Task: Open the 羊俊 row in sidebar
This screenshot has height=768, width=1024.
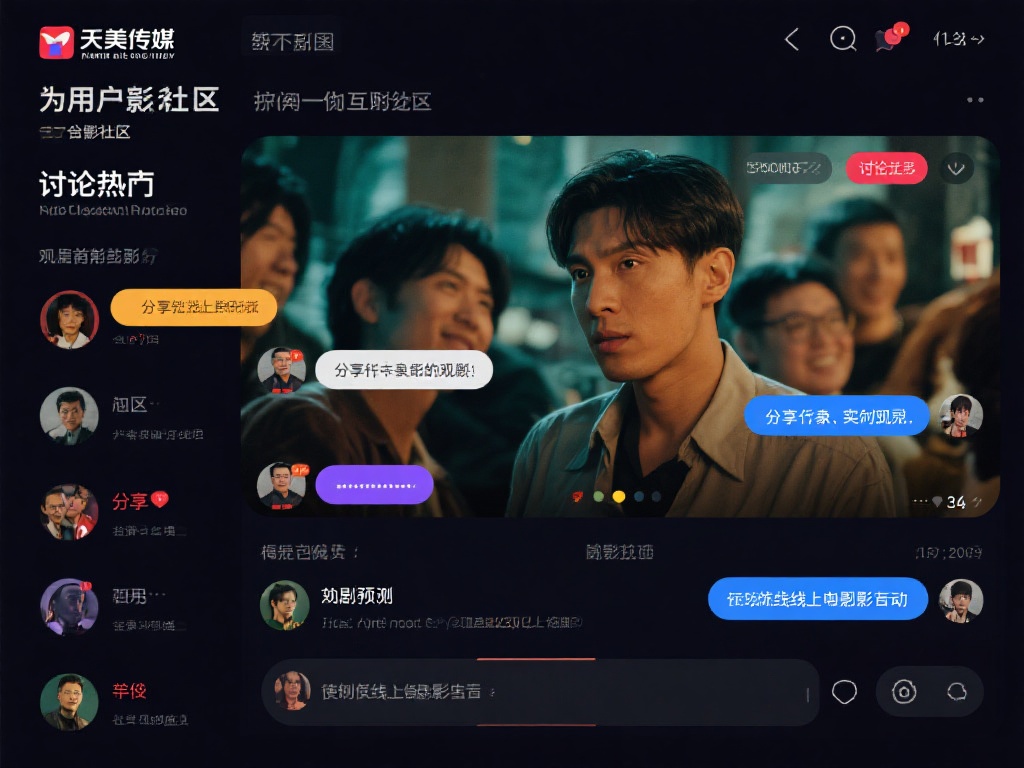Action: tap(129, 691)
